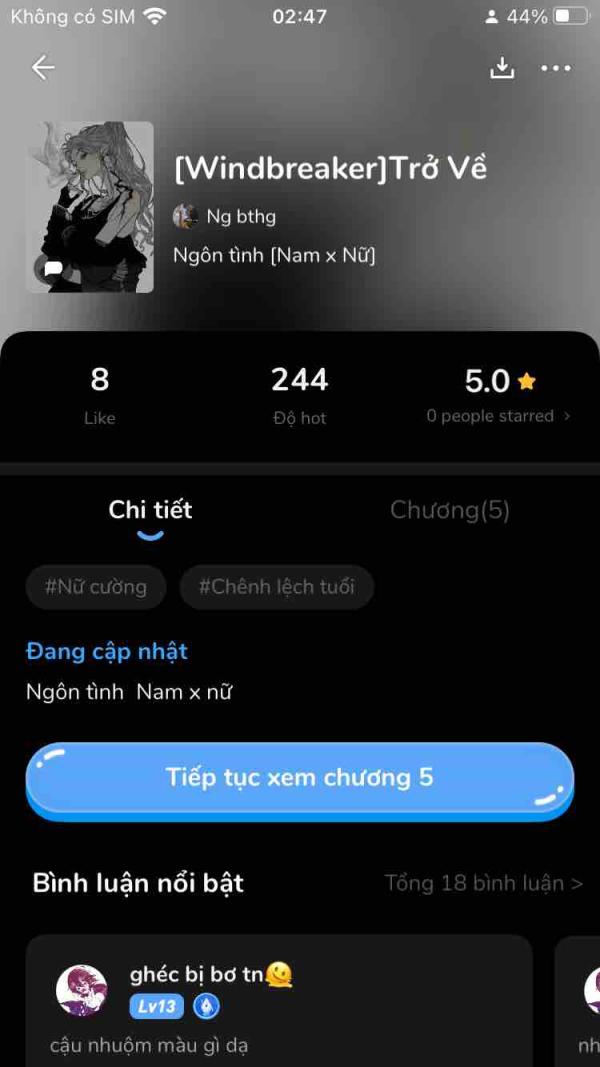600x1067 pixels.
Task: Open the story cover image
Action: (90, 207)
